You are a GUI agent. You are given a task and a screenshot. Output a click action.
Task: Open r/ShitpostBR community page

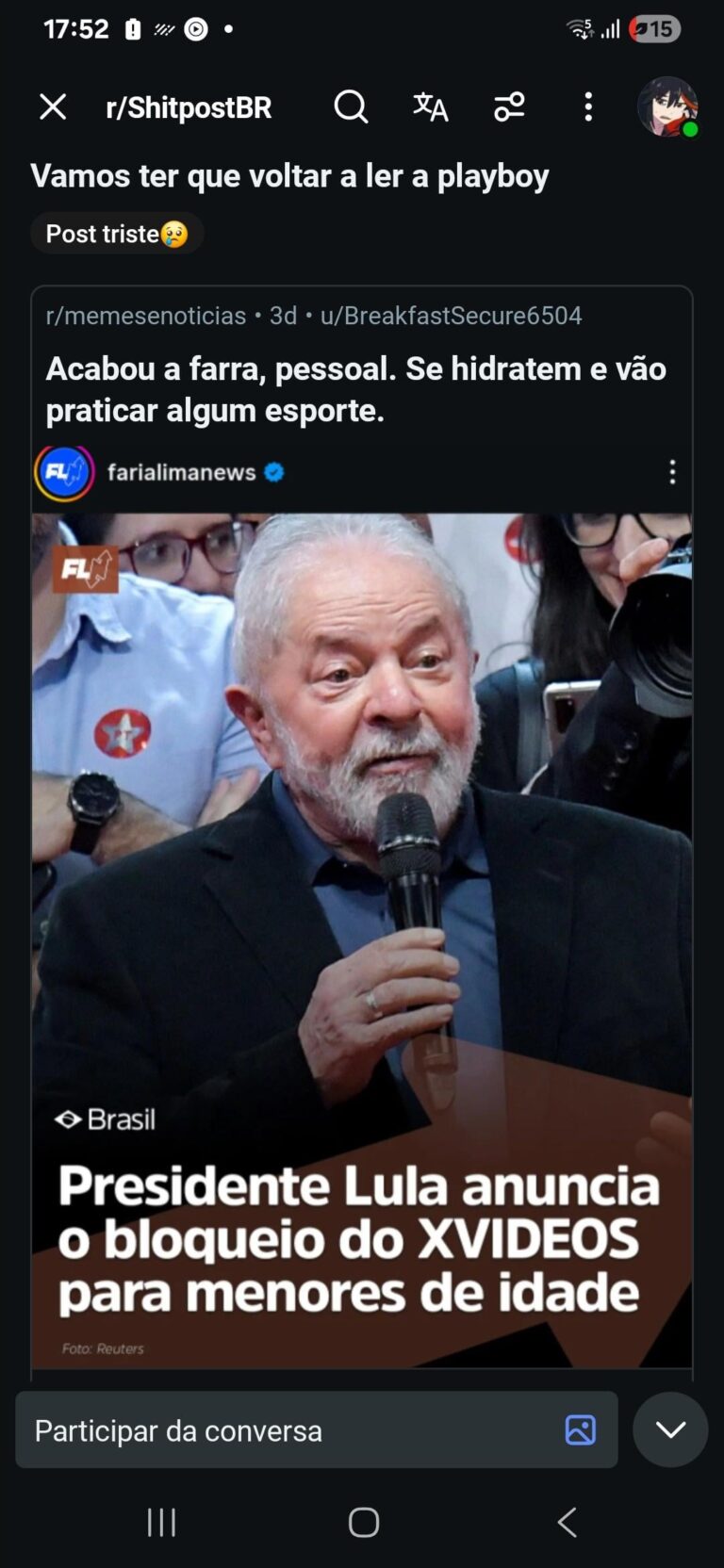coord(189,108)
